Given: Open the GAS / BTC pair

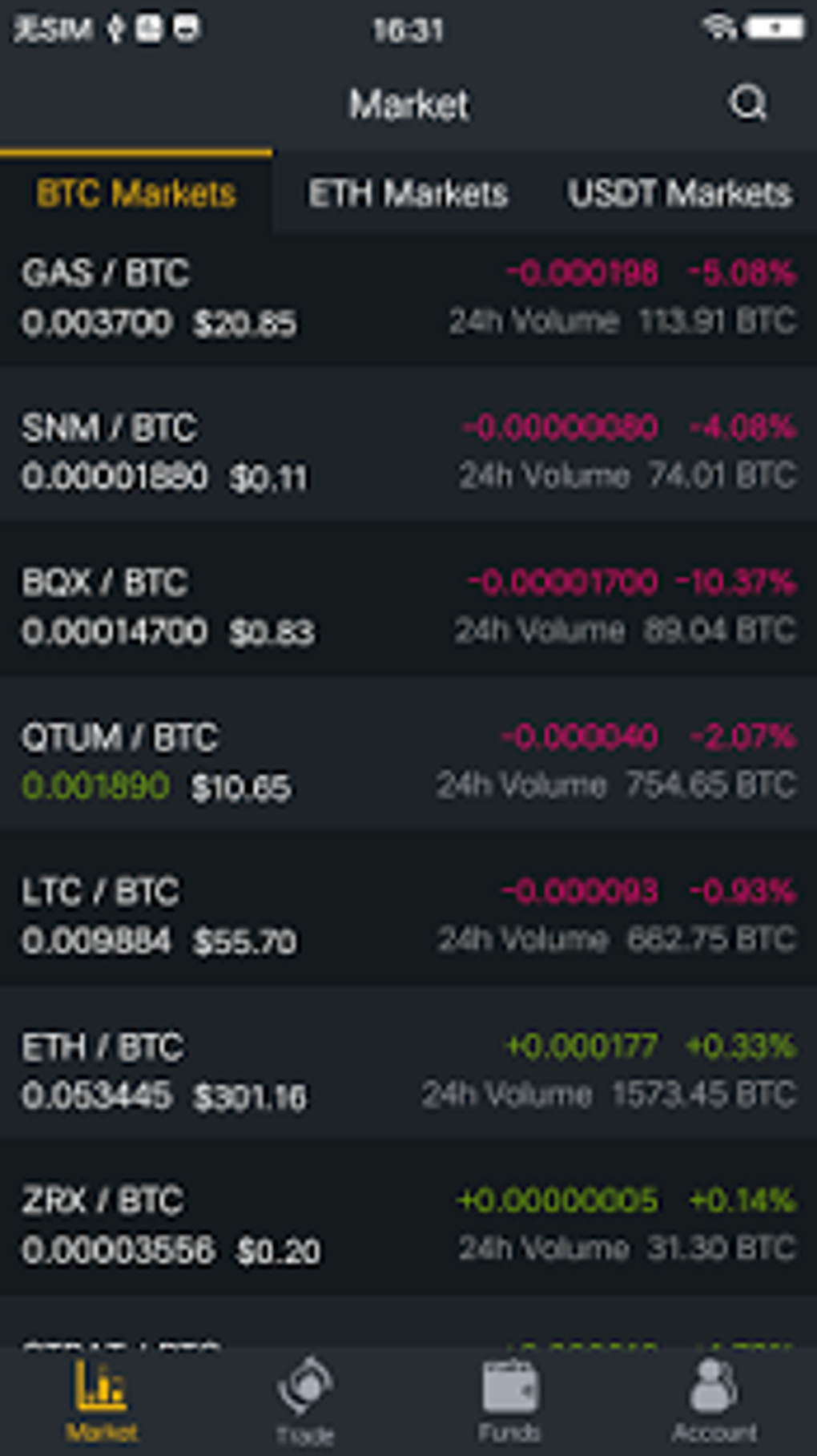Looking at the screenshot, I should [x=408, y=298].
